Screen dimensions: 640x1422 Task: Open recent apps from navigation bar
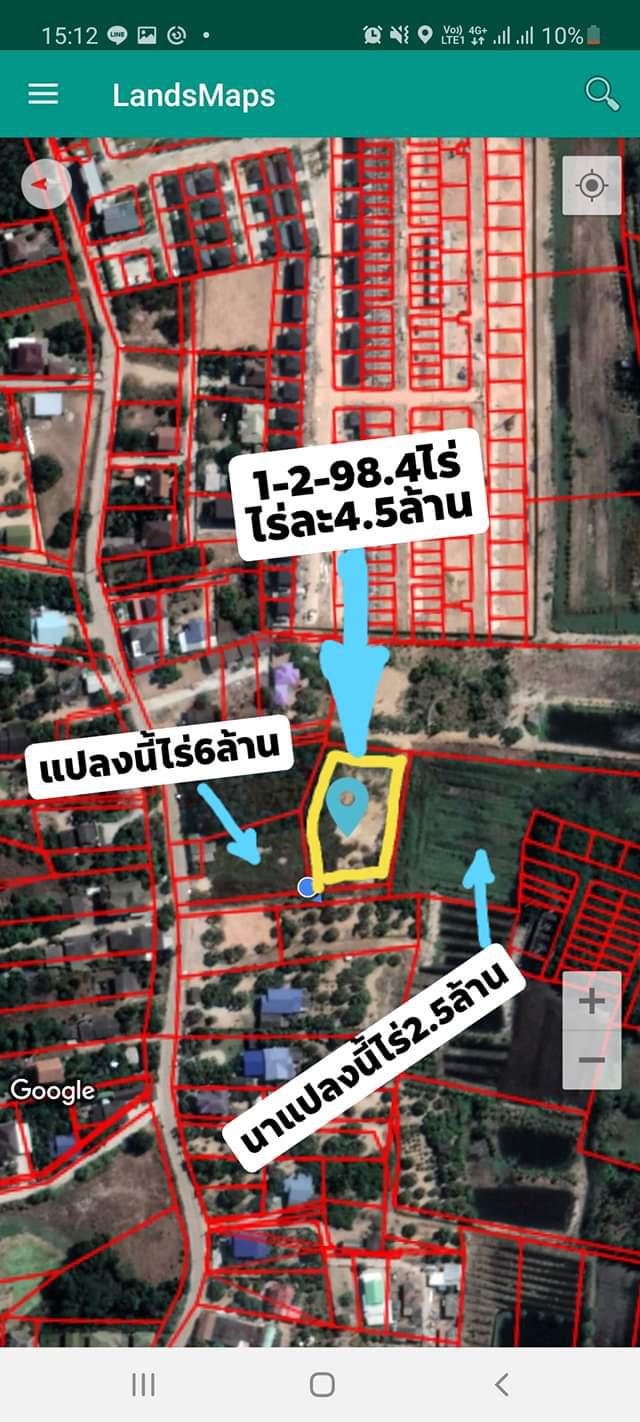point(143,1384)
